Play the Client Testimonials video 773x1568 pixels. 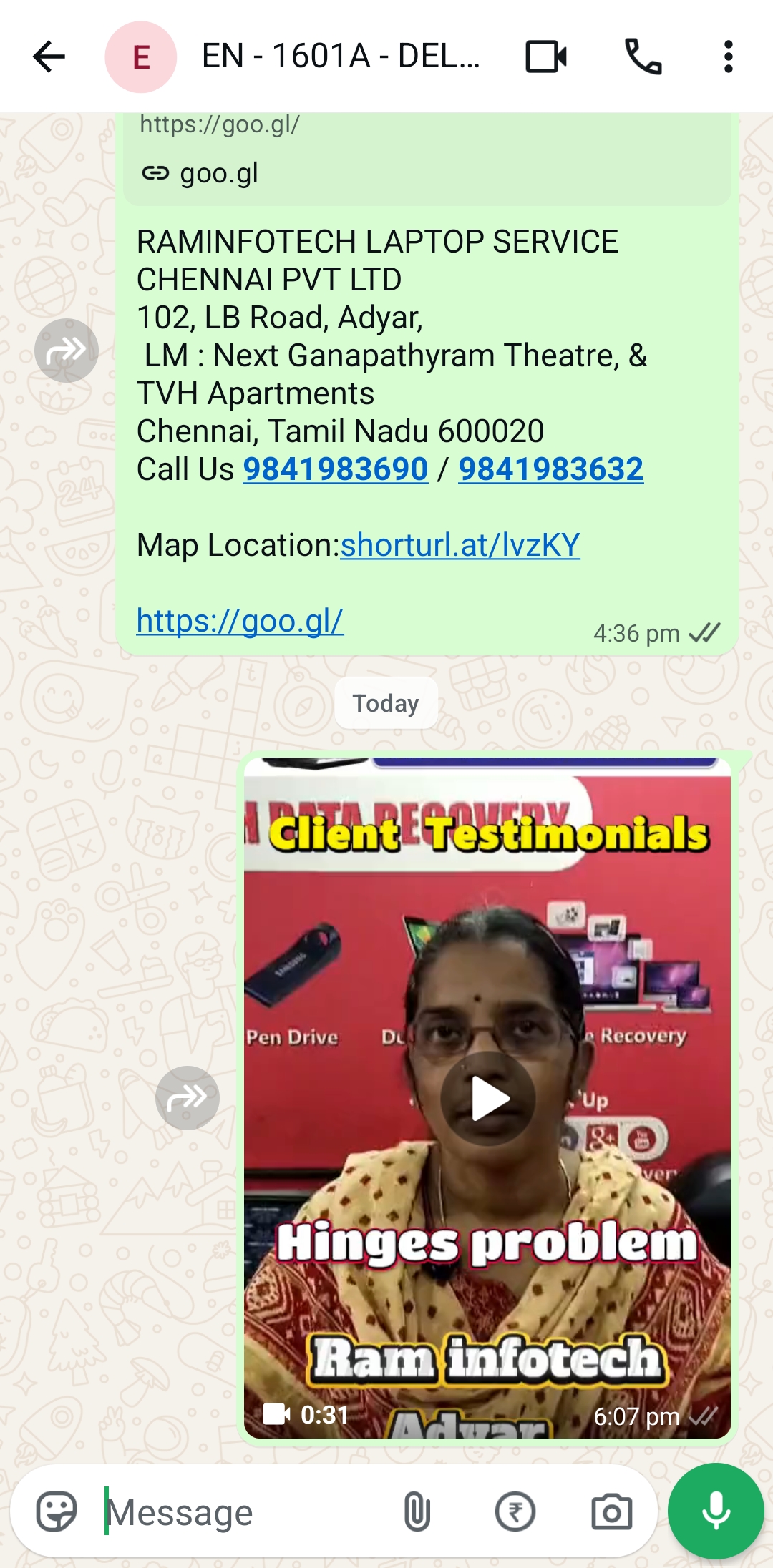488,1099
